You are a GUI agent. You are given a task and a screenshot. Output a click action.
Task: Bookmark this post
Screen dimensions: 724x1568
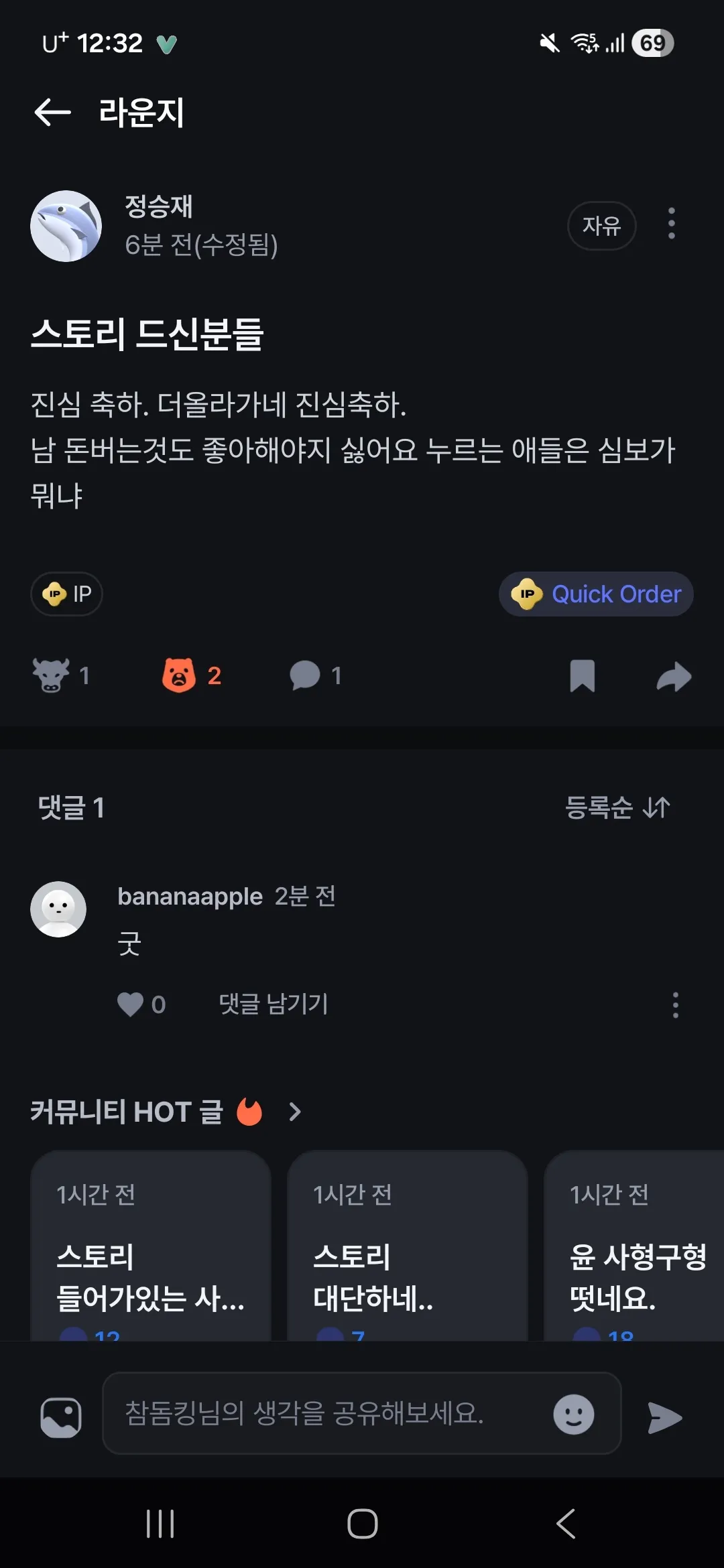point(582,675)
